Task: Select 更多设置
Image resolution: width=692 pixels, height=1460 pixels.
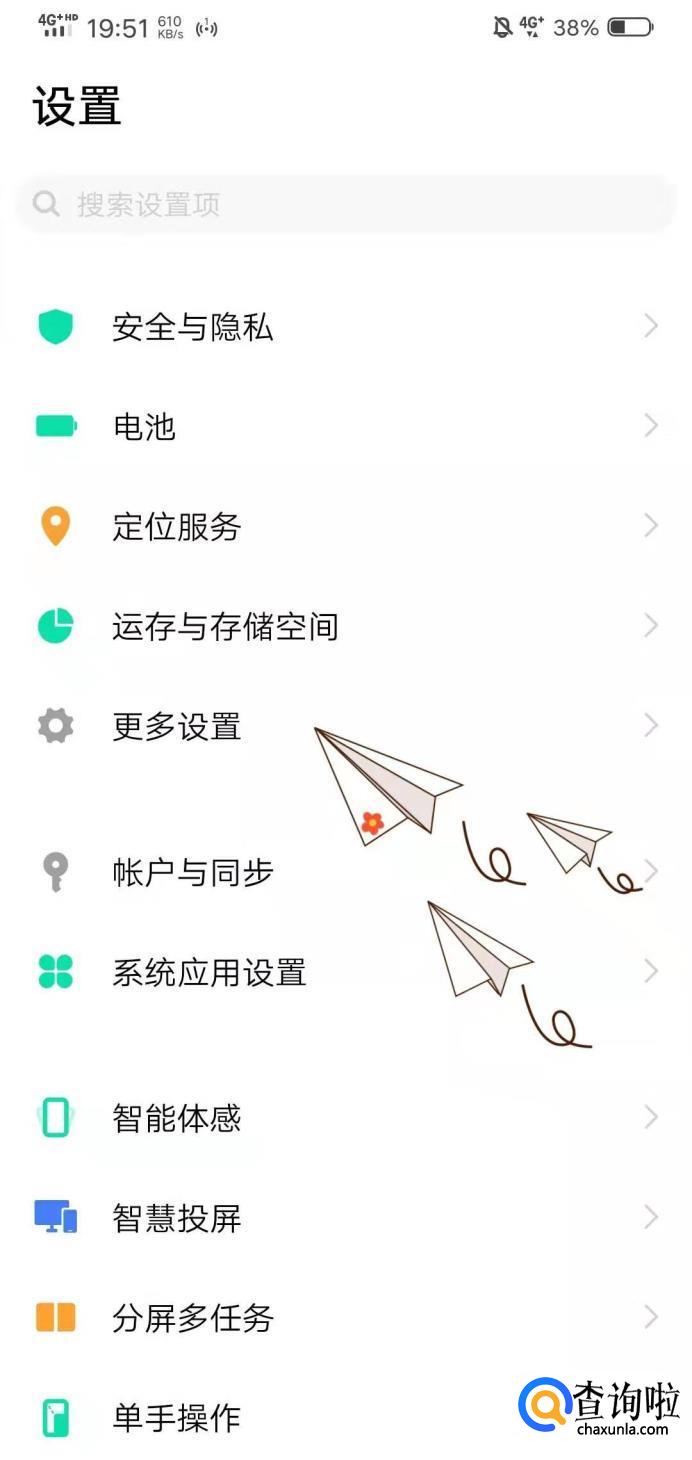Action: [177, 727]
